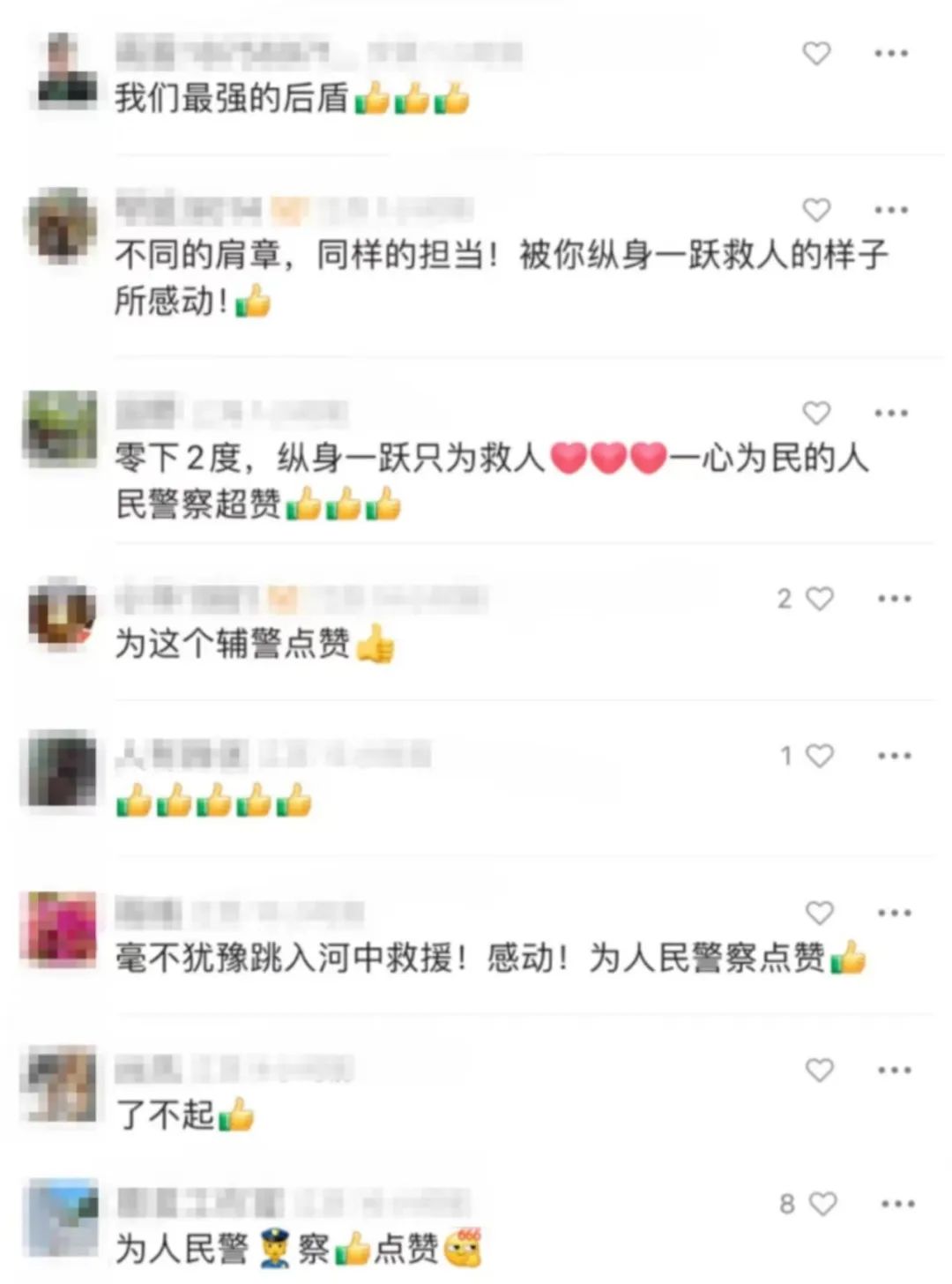Open more options for '零下2度' comment
Screen dimensions: 952x1284
pyautogui.click(x=891, y=413)
